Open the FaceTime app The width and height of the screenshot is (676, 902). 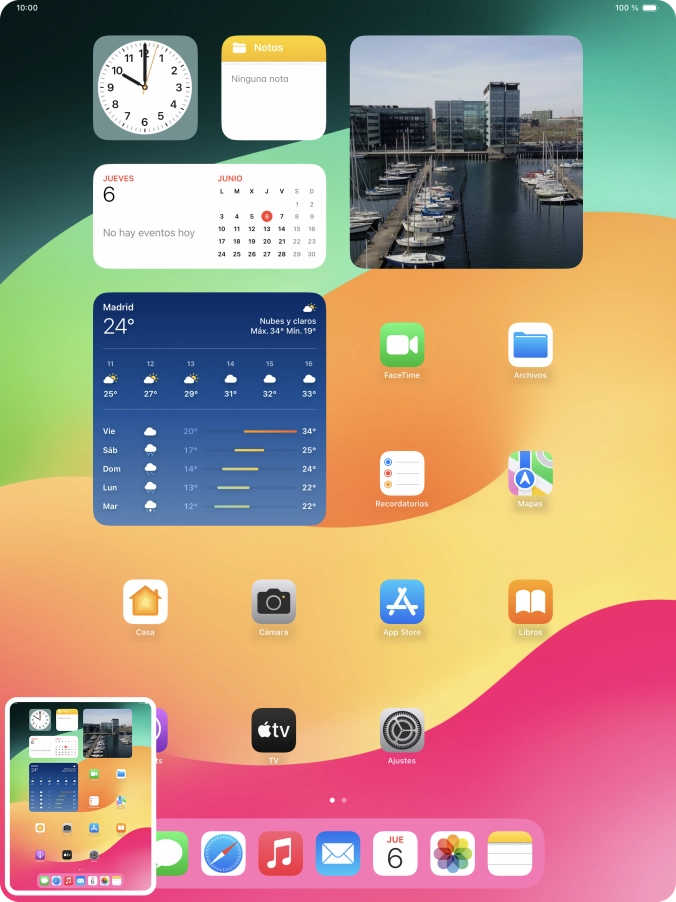click(x=402, y=345)
